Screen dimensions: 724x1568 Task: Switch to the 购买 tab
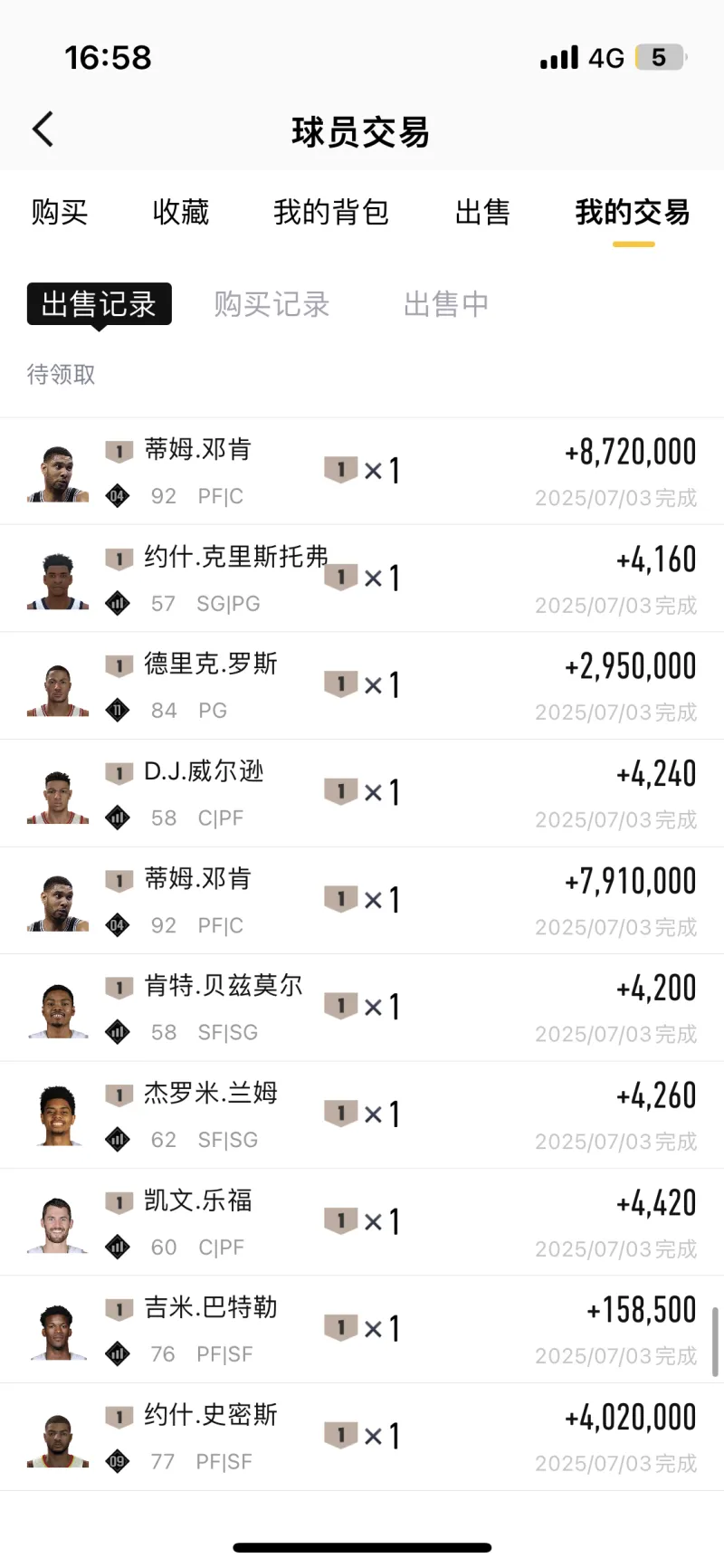tap(60, 212)
